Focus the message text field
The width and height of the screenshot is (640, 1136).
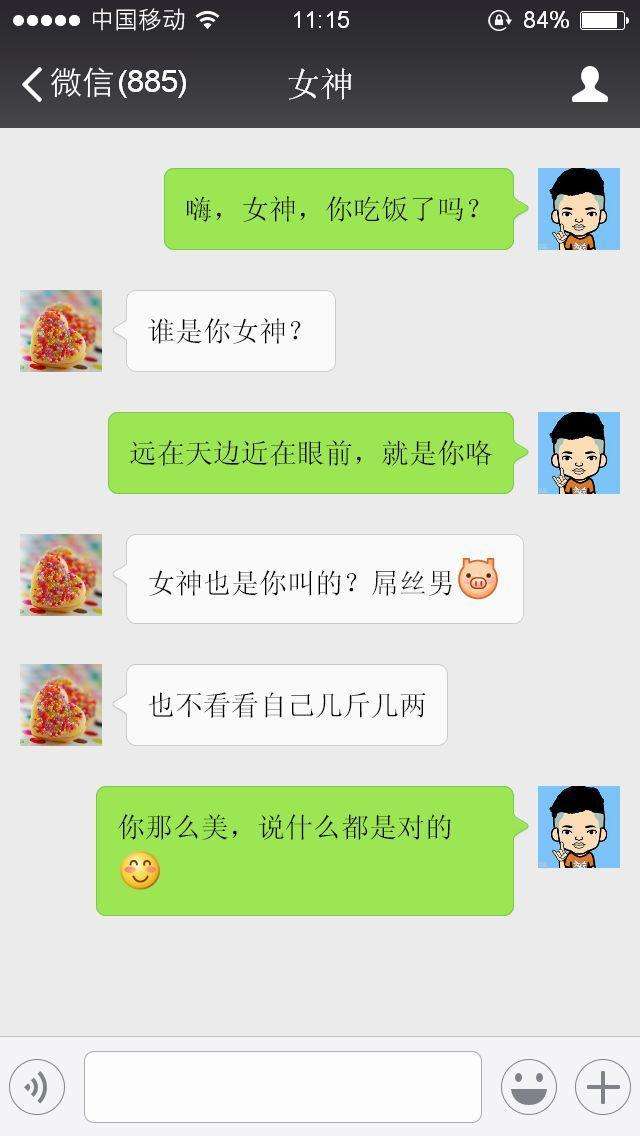click(x=283, y=1087)
